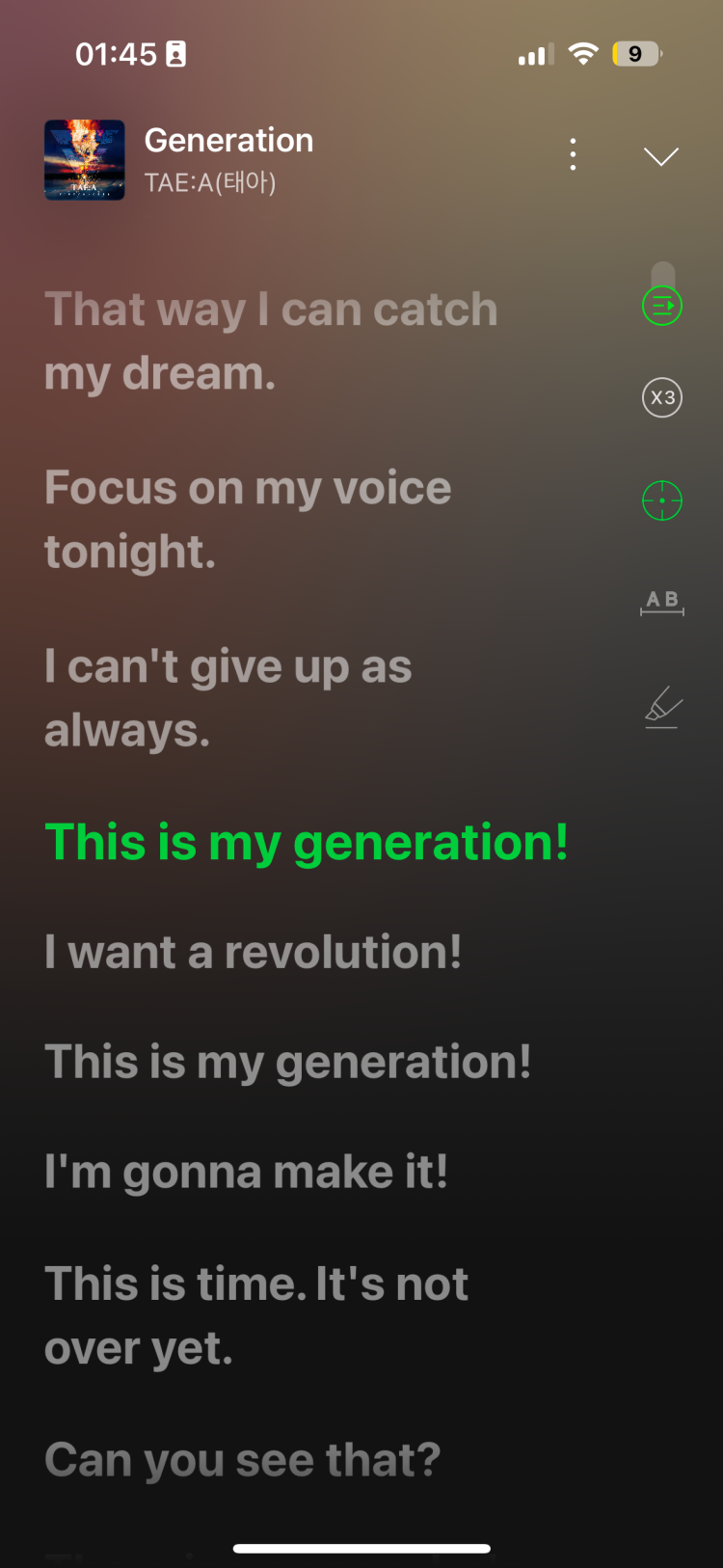The height and width of the screenshot is (1568, 723).
Task: Open the lyrics highlighter pen tool
Action: pos(662,708)
